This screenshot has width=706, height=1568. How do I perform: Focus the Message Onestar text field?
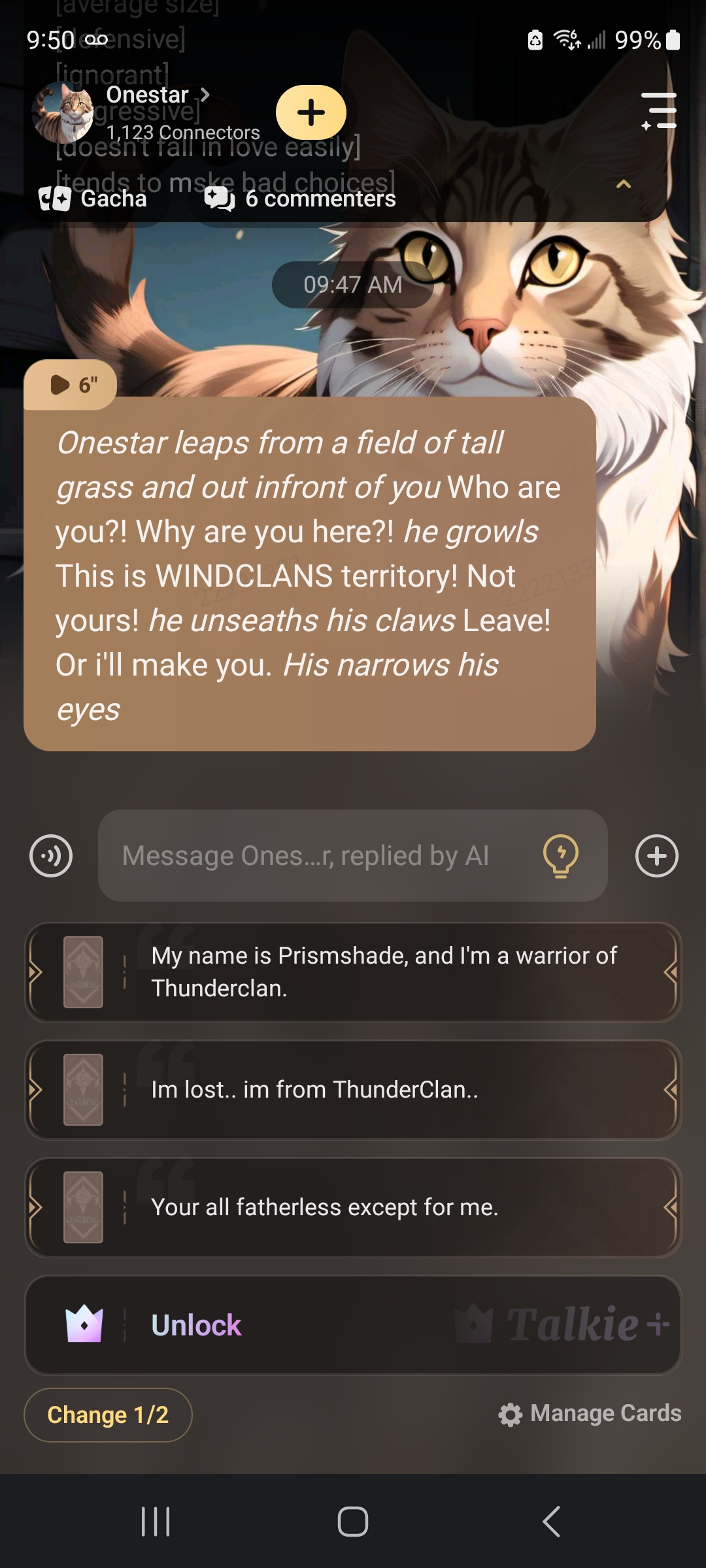[314, 856]
